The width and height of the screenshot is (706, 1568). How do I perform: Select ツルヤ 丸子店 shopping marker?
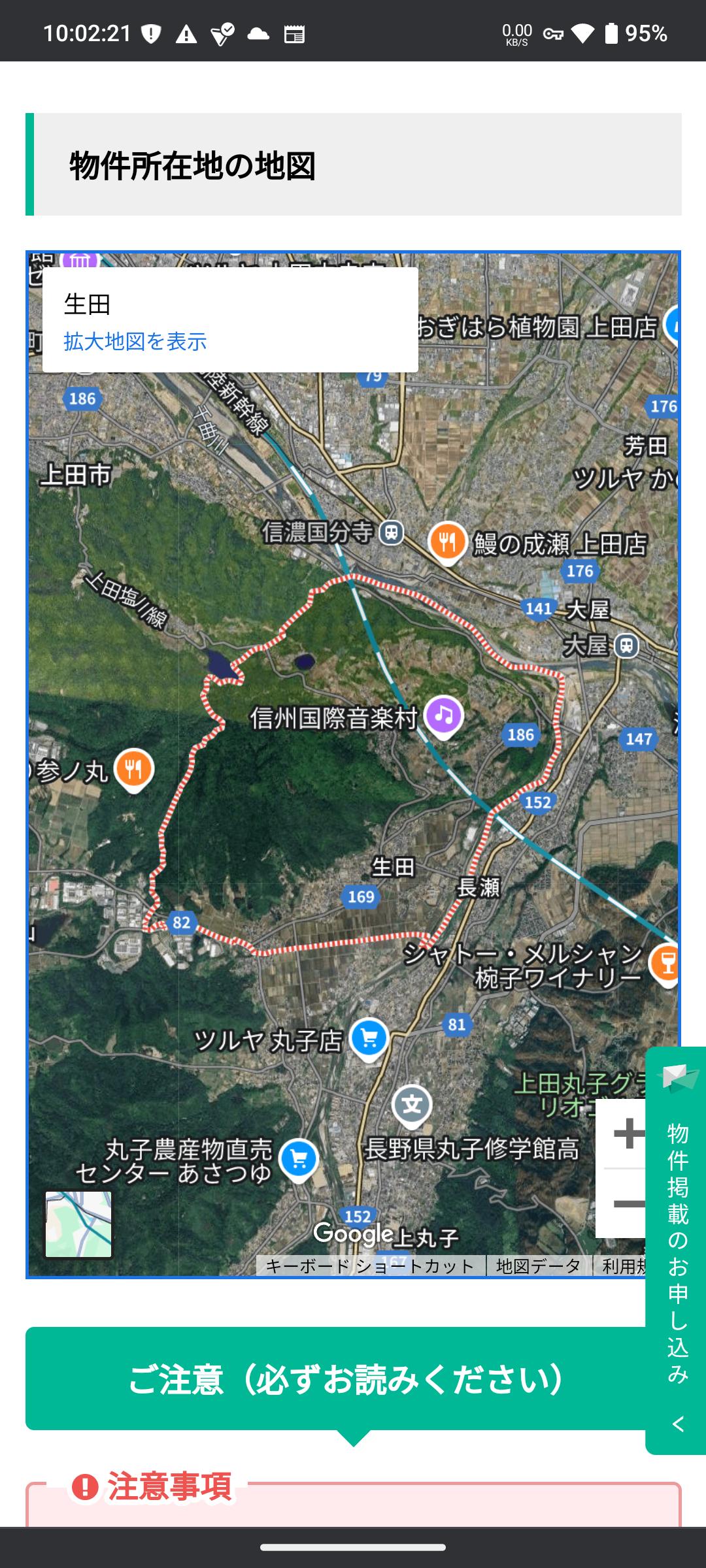[369, 1037]
